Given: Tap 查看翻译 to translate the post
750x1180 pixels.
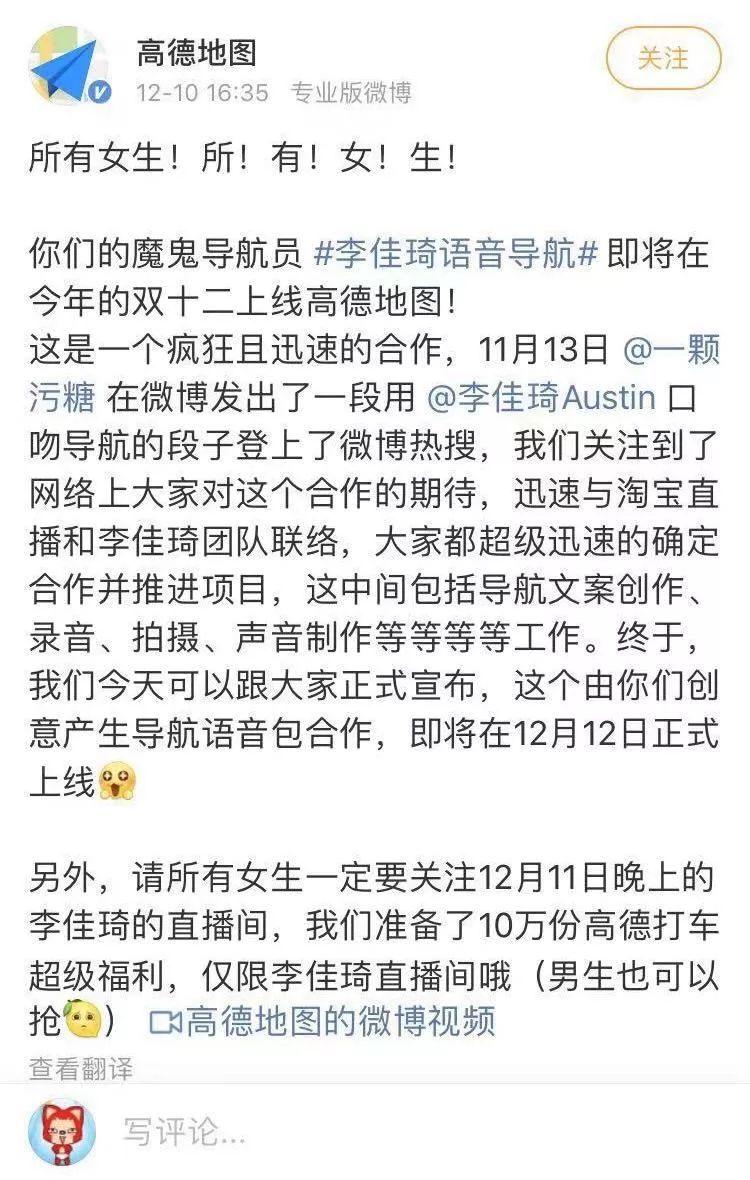Looking at the screenshot, I should tap(80, 1067).
